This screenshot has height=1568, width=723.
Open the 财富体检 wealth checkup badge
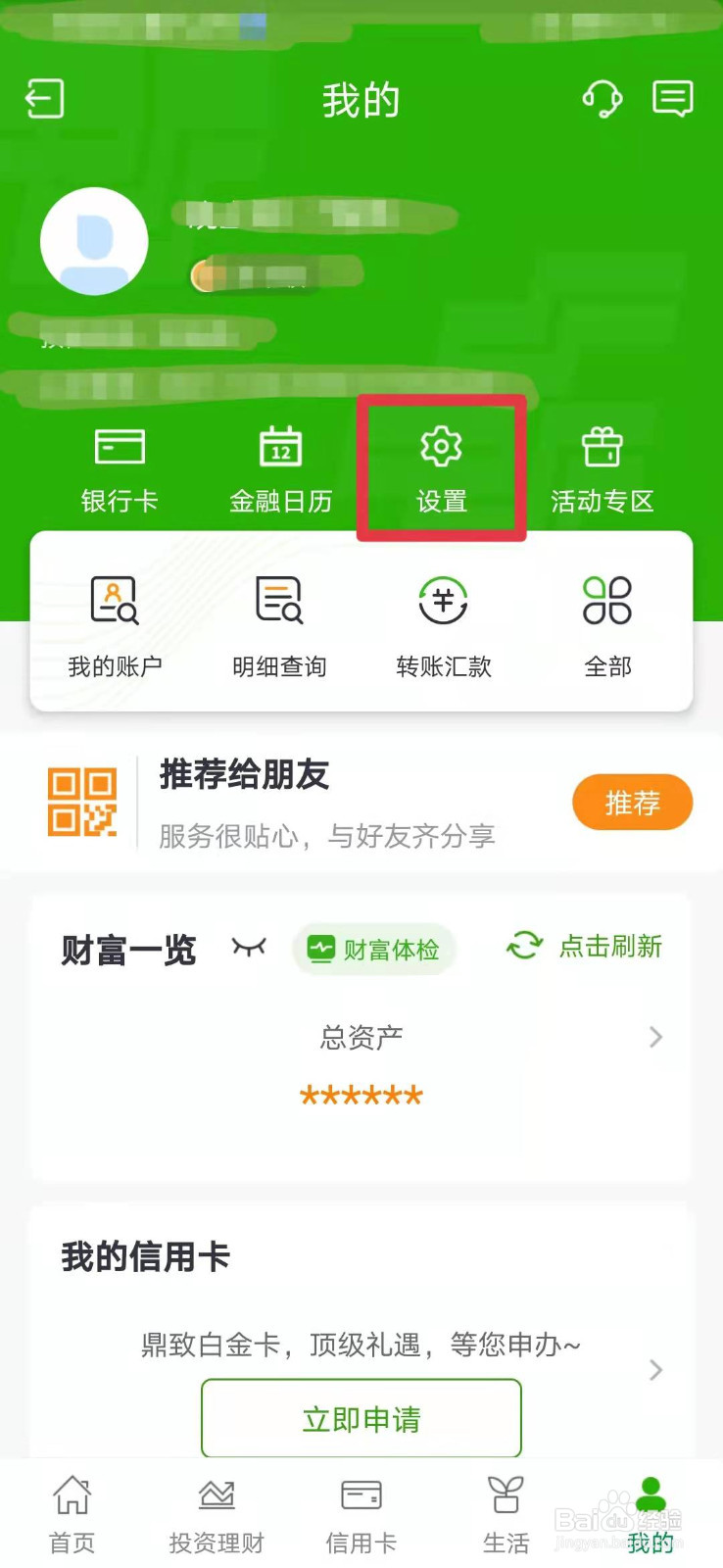click(373, 949)
